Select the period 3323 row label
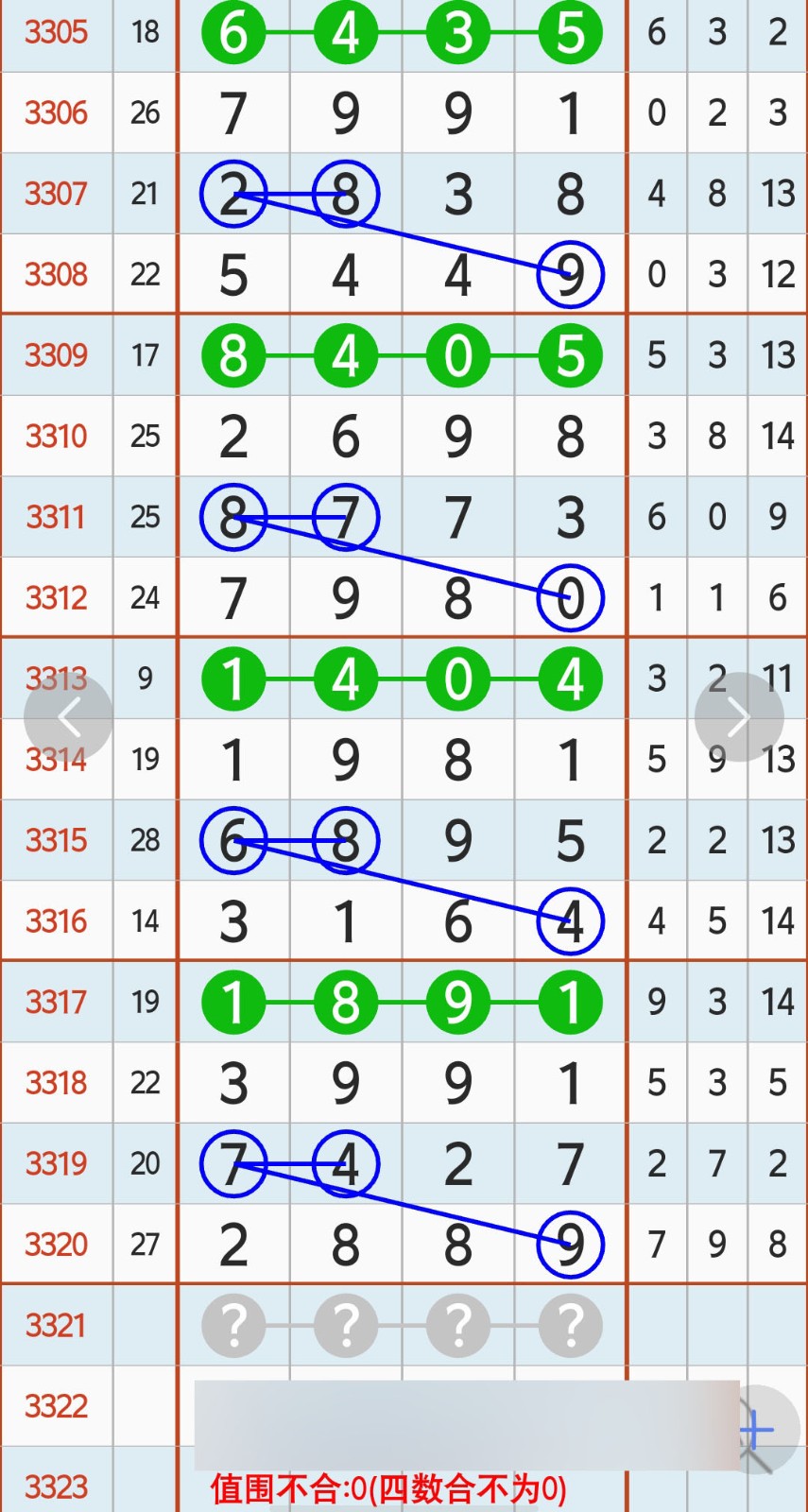This screenshot has width=808, height=1512. click(58, 1487)
